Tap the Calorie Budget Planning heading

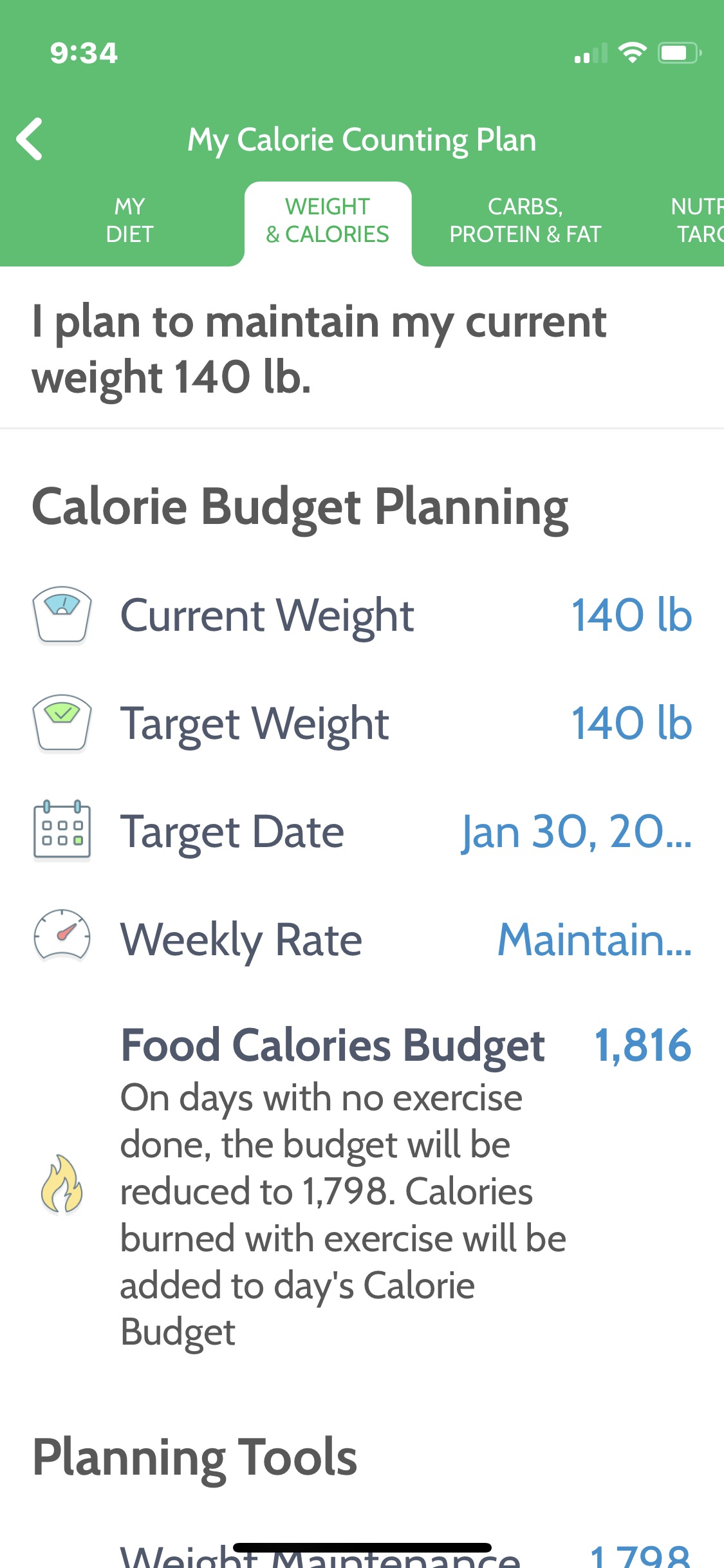[301, 507]
